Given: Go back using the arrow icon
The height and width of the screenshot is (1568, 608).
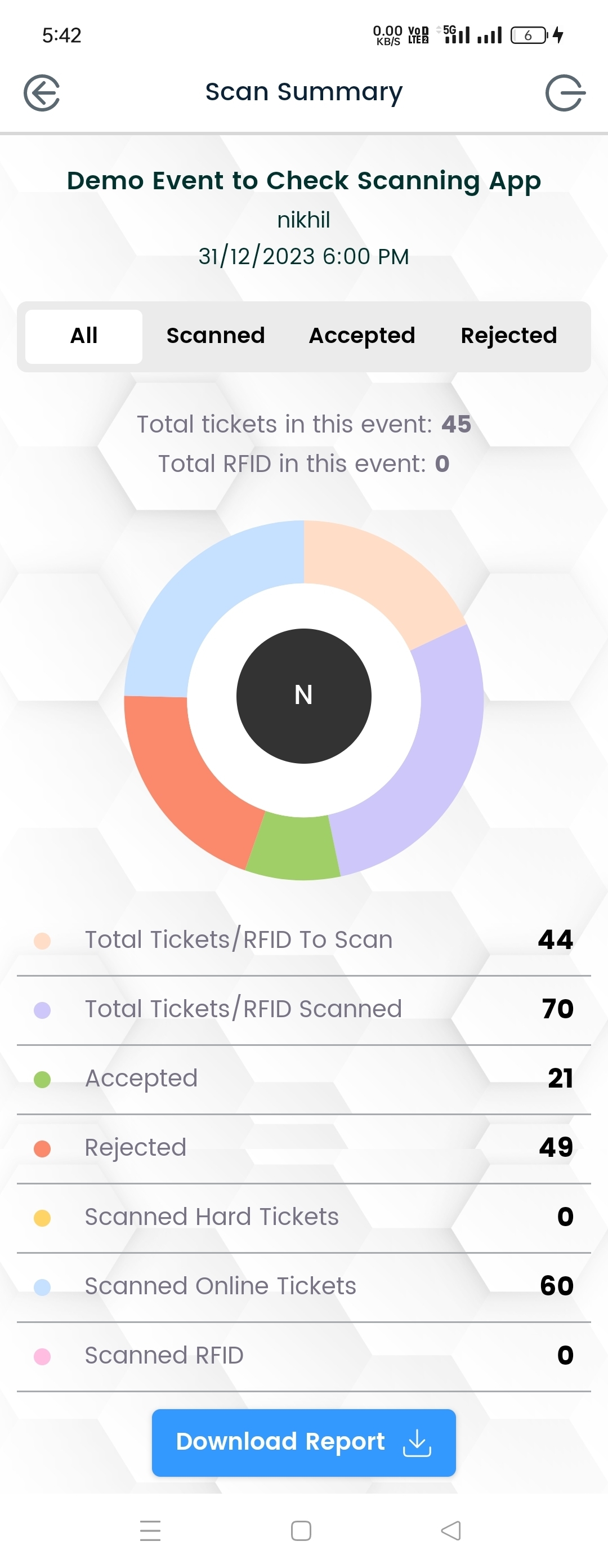Looking at the screenshot, I should tap(42, 93).
